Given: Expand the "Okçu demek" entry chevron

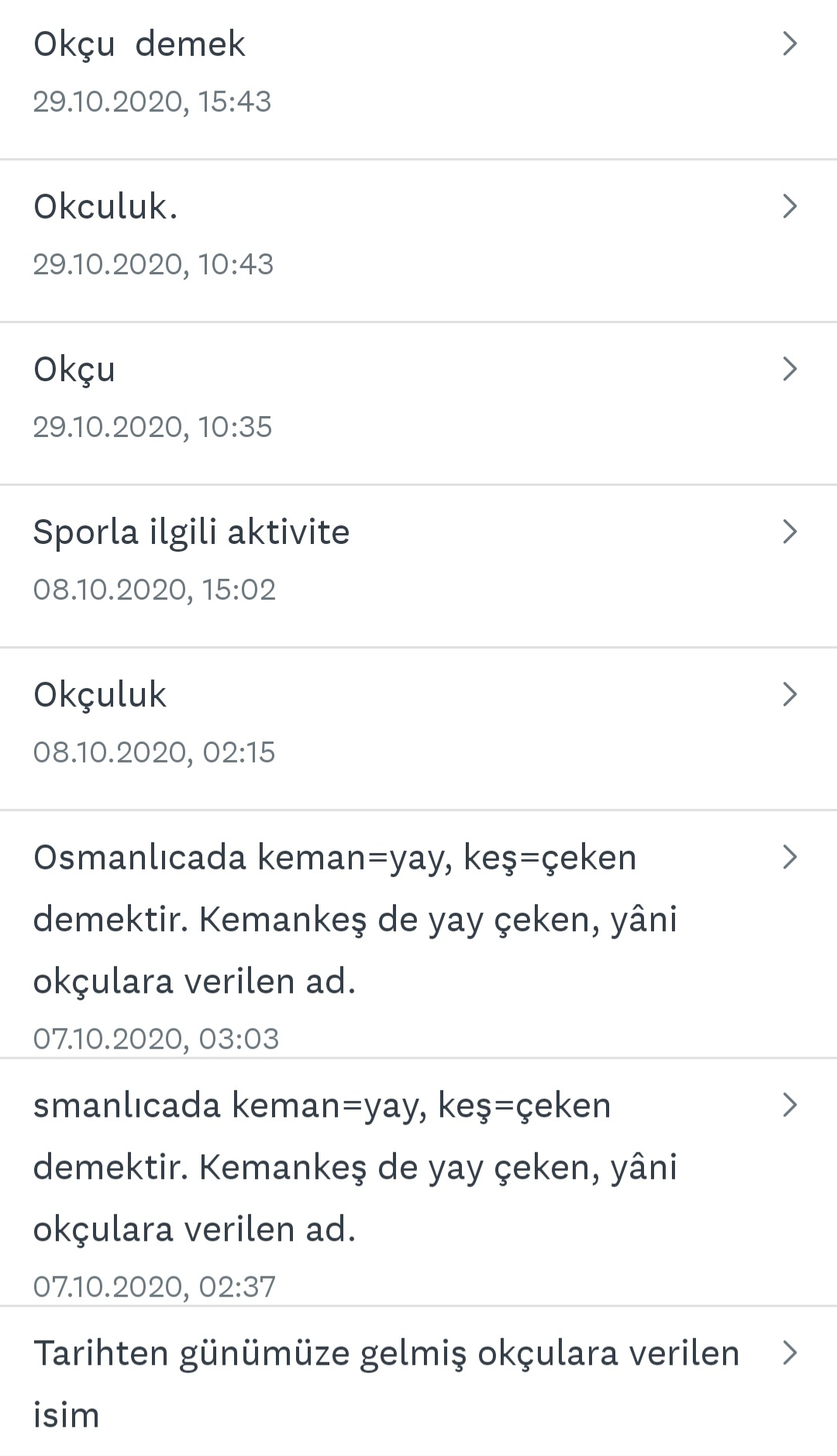Looking at the screenshot, I should (x=790, y=44).
